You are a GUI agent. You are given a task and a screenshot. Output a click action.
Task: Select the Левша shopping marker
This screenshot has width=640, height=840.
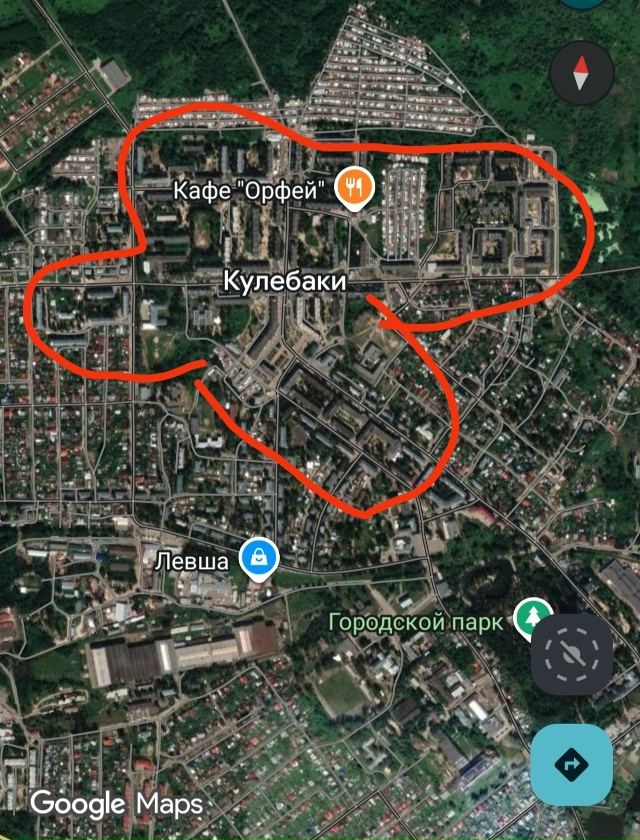[x=259, y=559]
